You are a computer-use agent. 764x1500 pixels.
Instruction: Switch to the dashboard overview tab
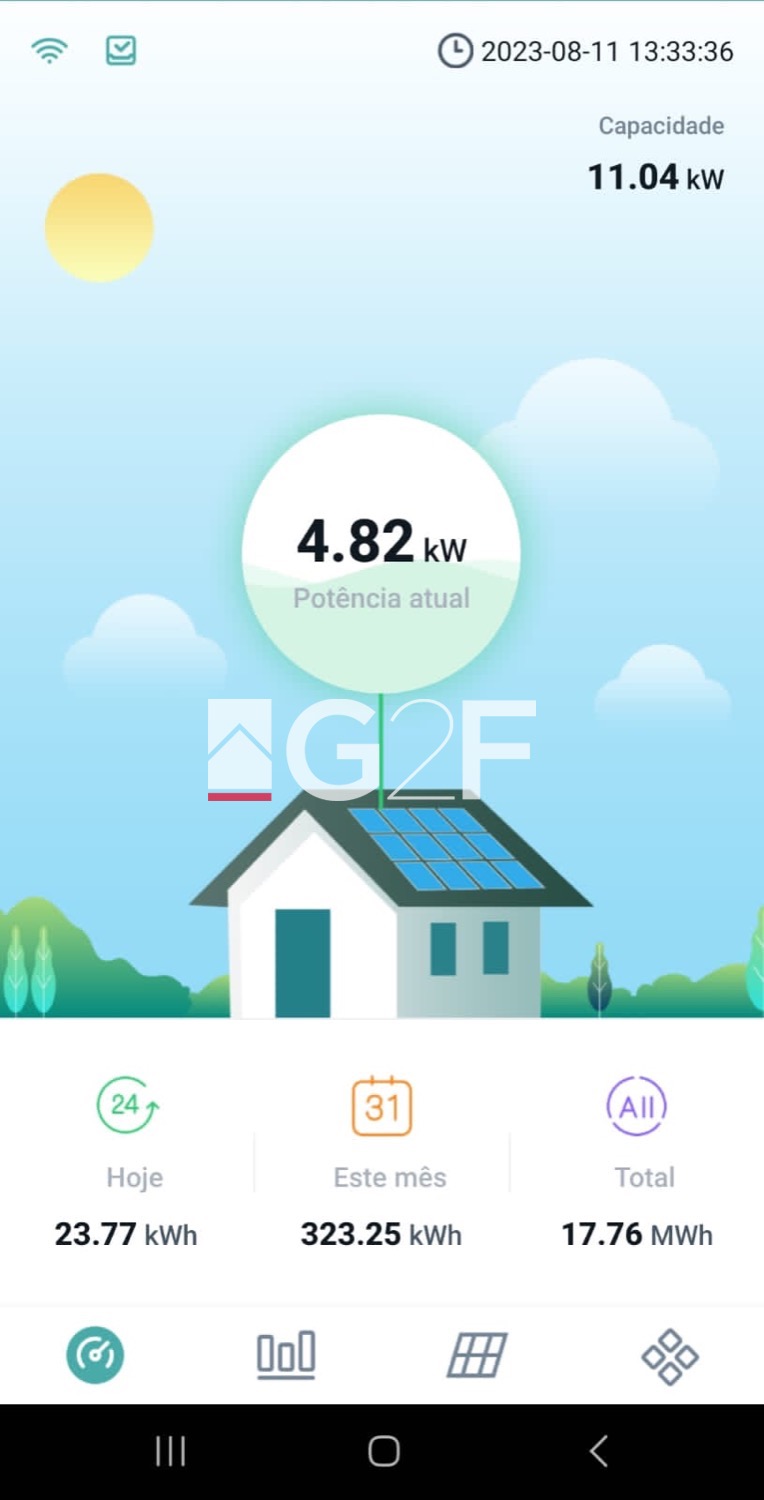(x=96, y=1356)
